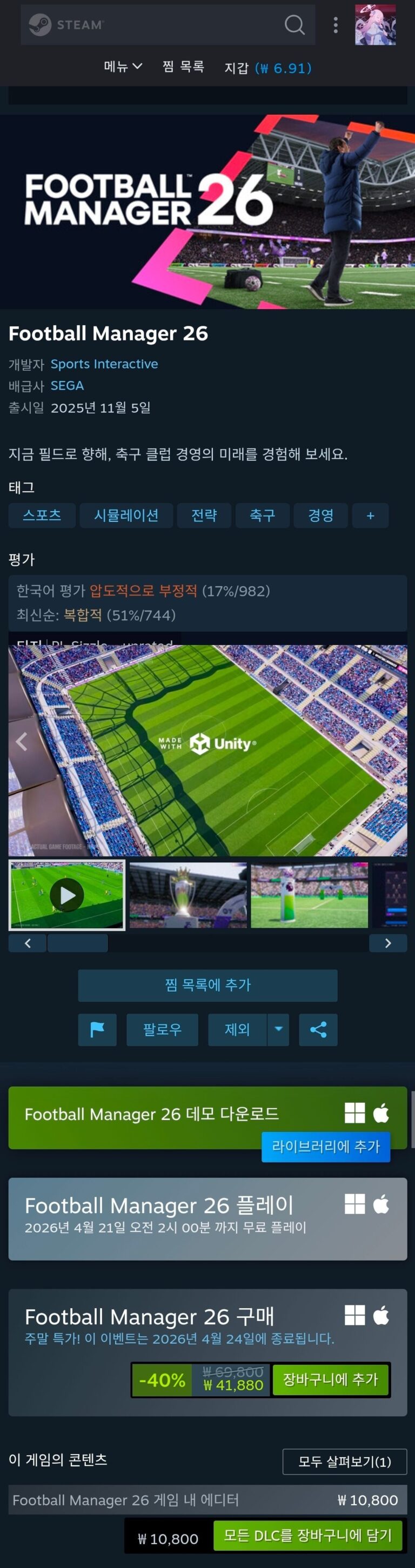Select the 스포츠 tag
415x1568 pixels.
pyautogui.click(x=42, y=515)
